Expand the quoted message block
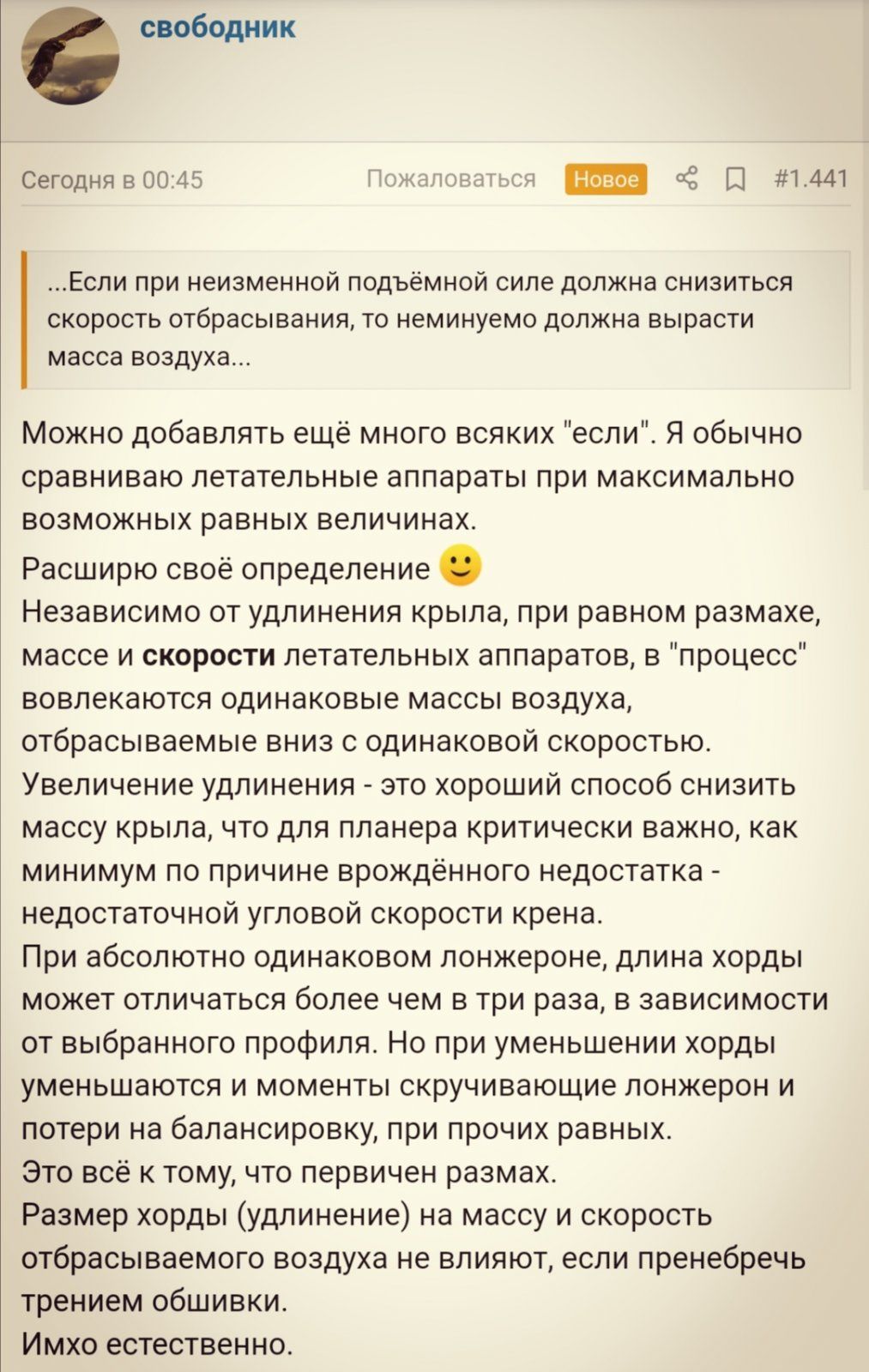This screenshot has width=869, height=1372. [438, 319]
